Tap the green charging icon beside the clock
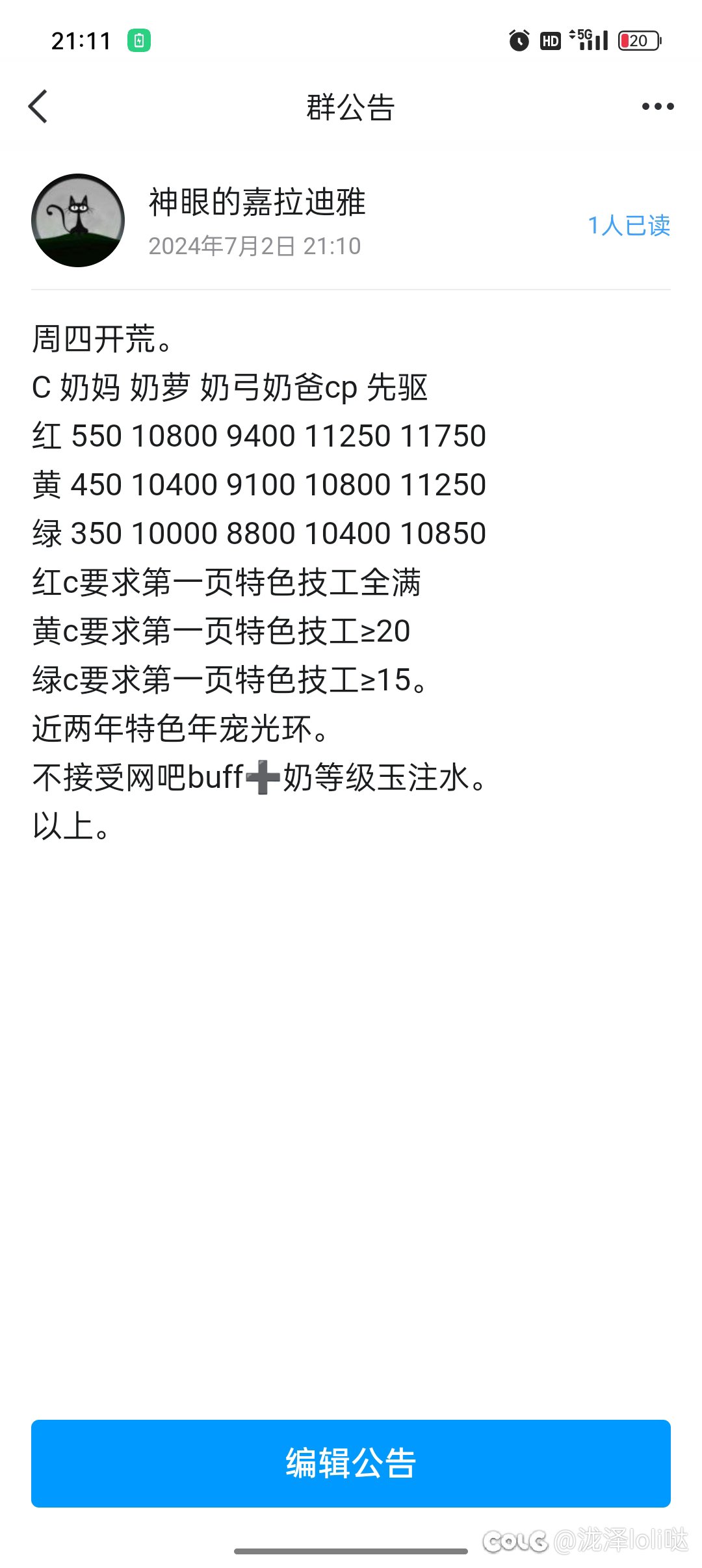This screenshot has width=702, height=1568. point(140,40)
